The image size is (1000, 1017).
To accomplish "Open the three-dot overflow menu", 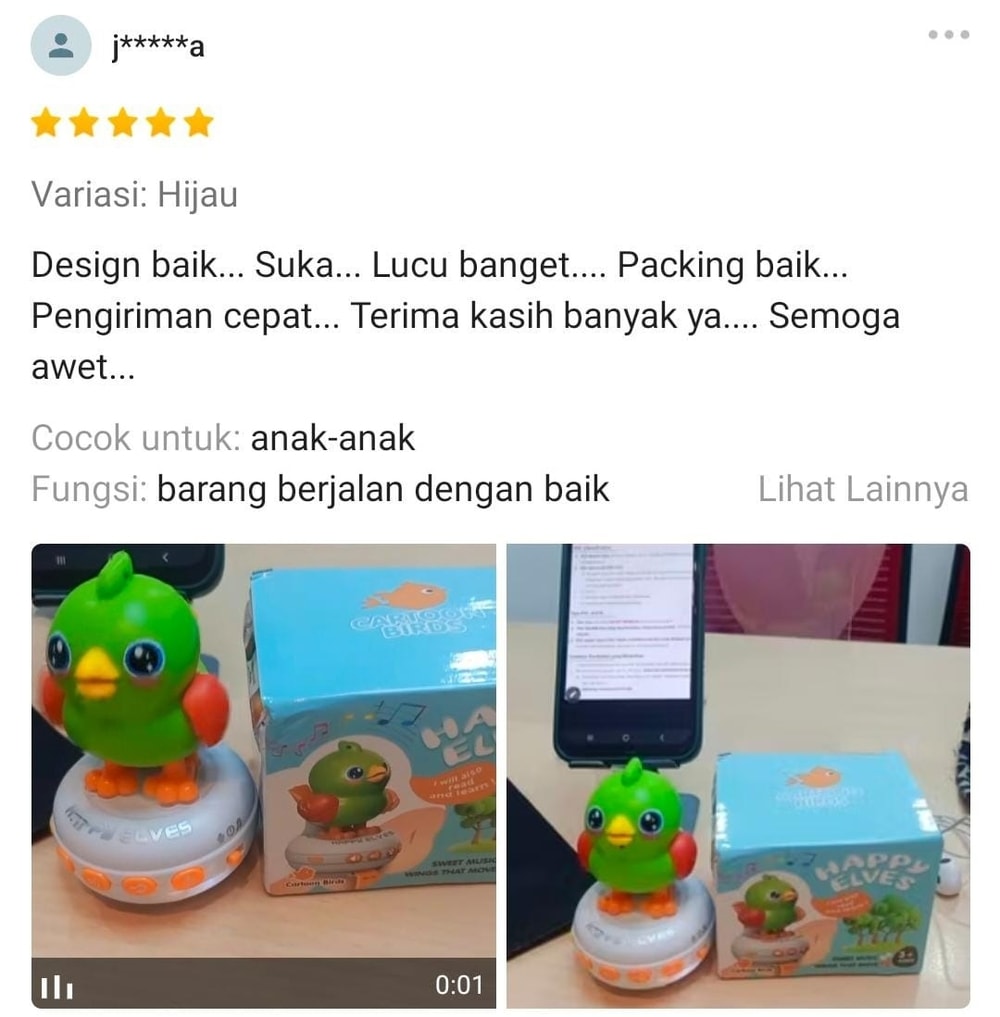I will [948, 35].
